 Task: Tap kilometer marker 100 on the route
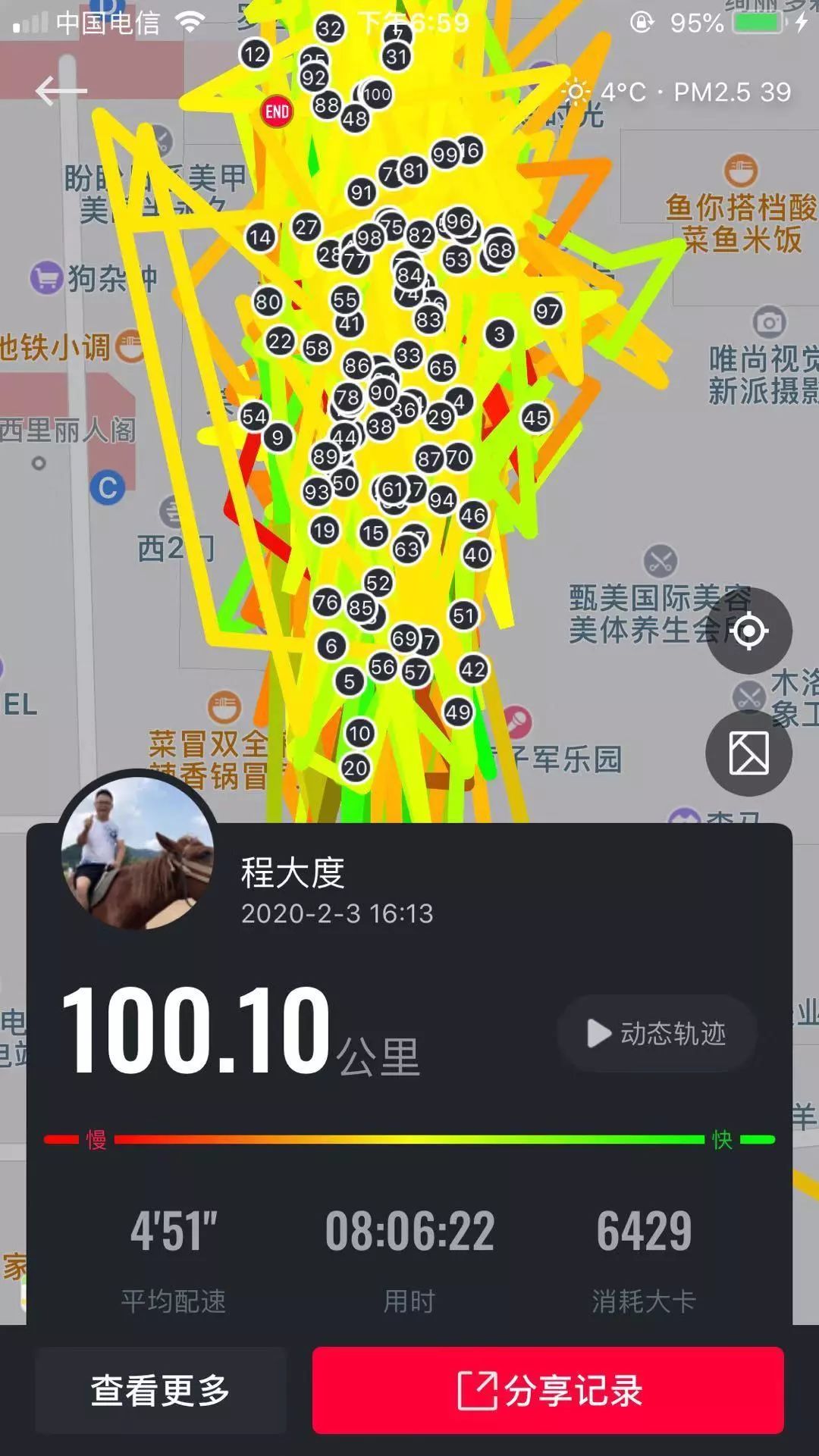click(x=376, y=96)
